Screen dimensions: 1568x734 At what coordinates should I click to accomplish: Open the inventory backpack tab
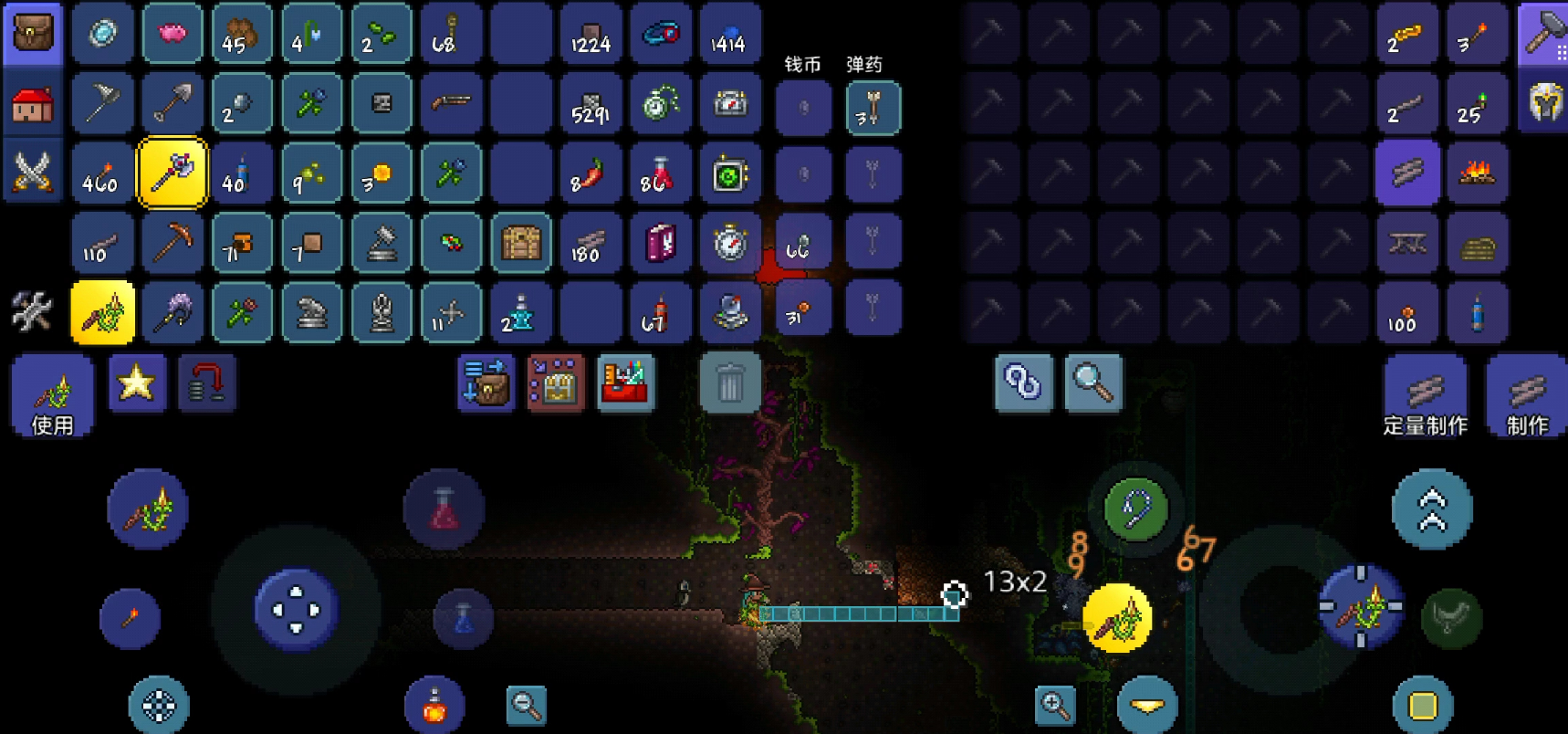(x=32, y=34)
